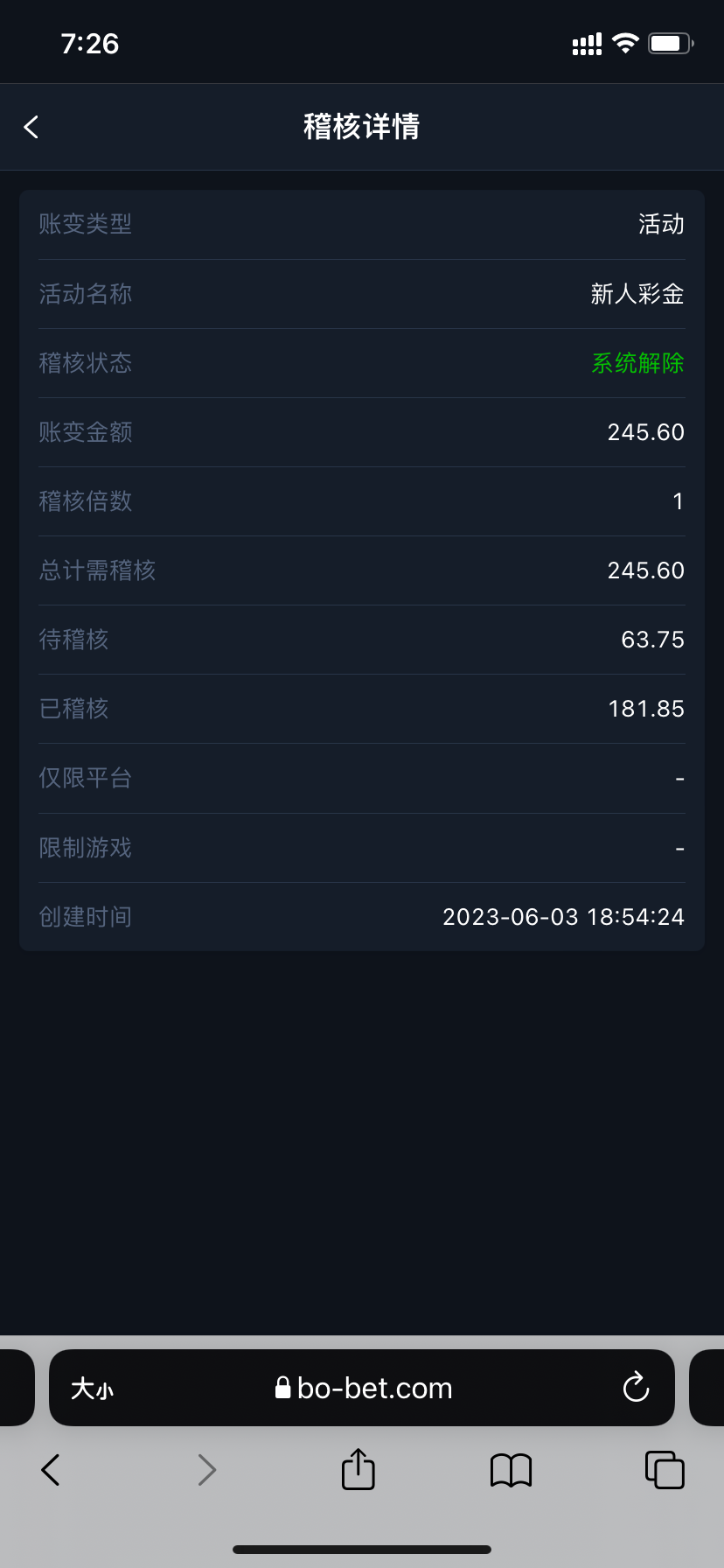Open the Safari share sheet
The image size is (724, 1568).
[358, 1469]
